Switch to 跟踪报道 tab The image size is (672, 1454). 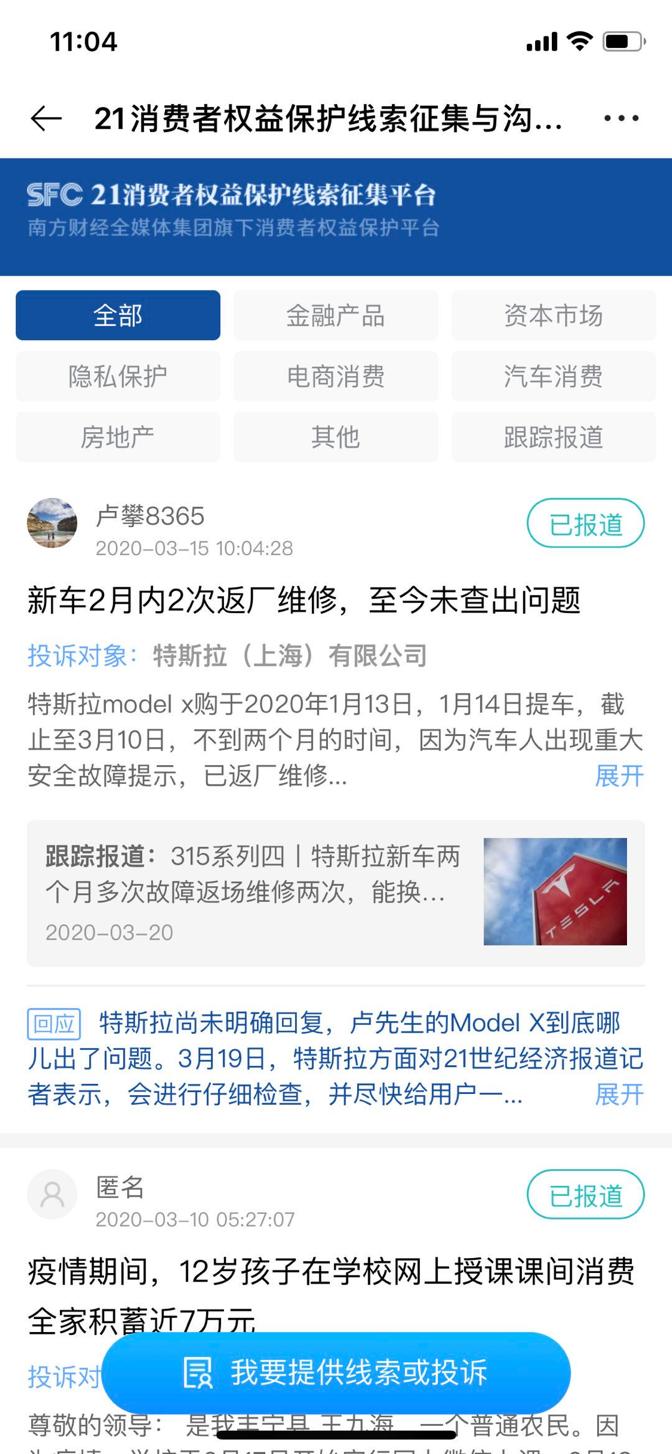(x=553, y=437)
